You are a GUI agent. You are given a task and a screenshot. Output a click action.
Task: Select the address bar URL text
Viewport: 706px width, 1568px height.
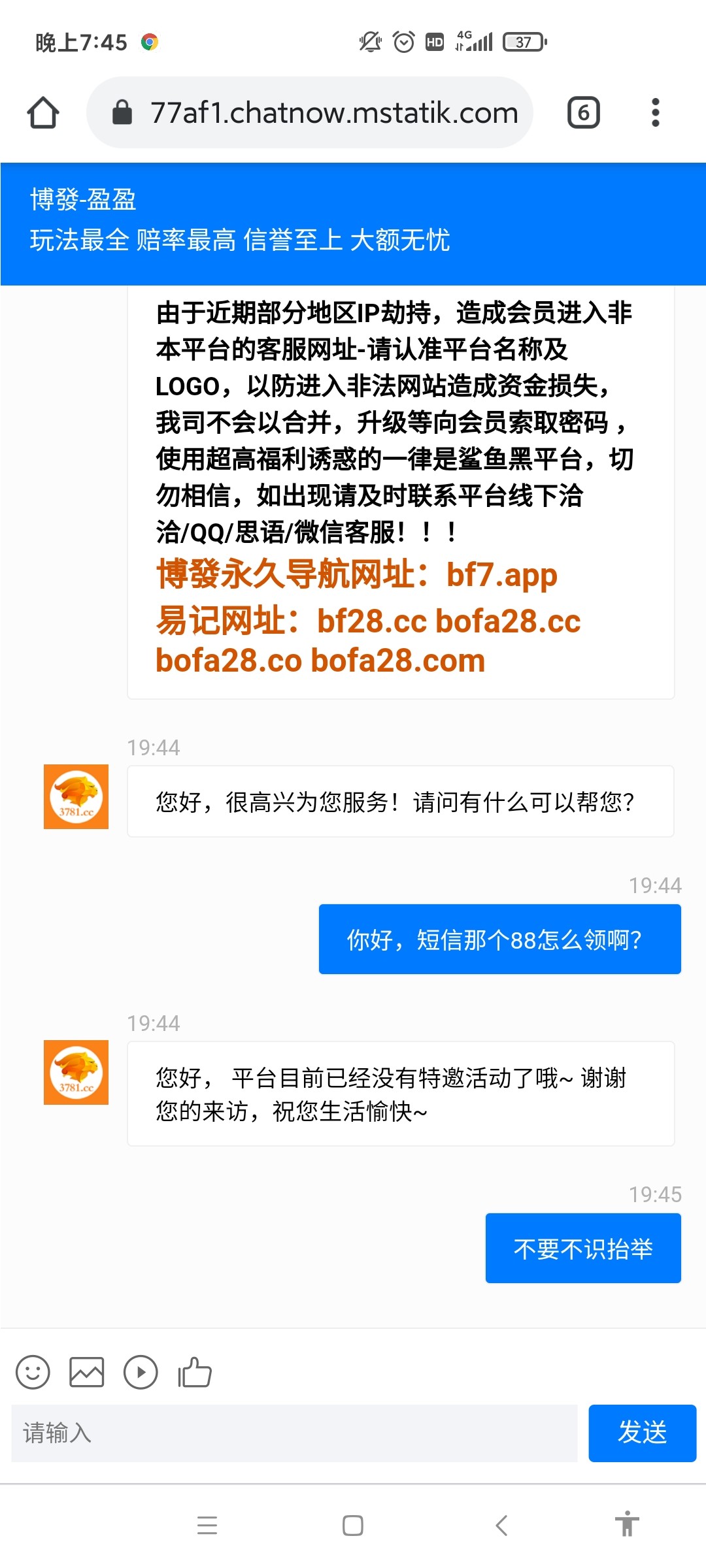(332, 112)
